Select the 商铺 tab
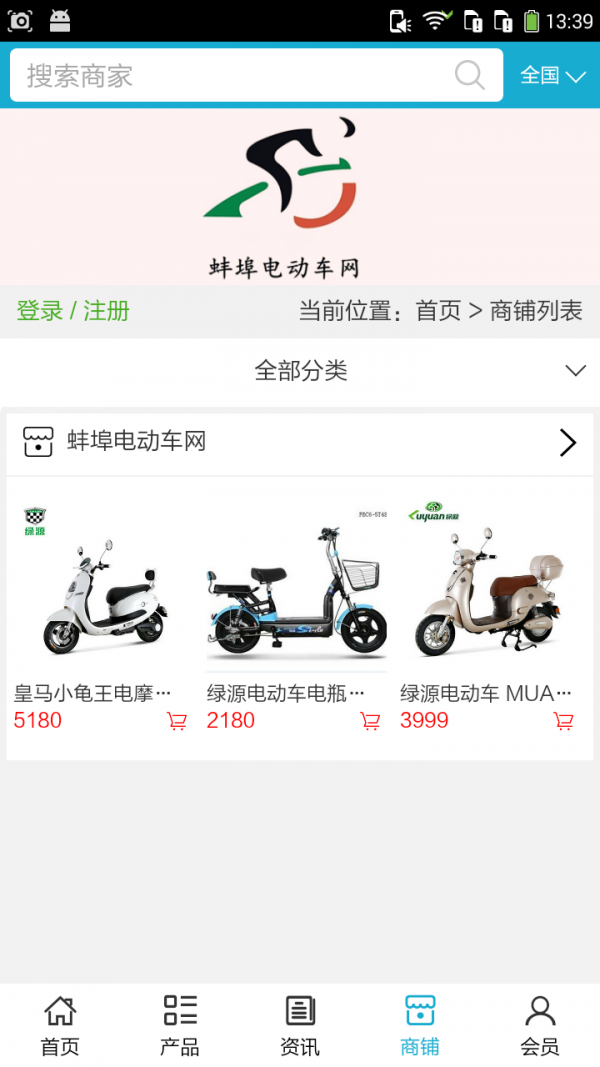Screen dimensions: 600x1067 [x=420, y=1025]
